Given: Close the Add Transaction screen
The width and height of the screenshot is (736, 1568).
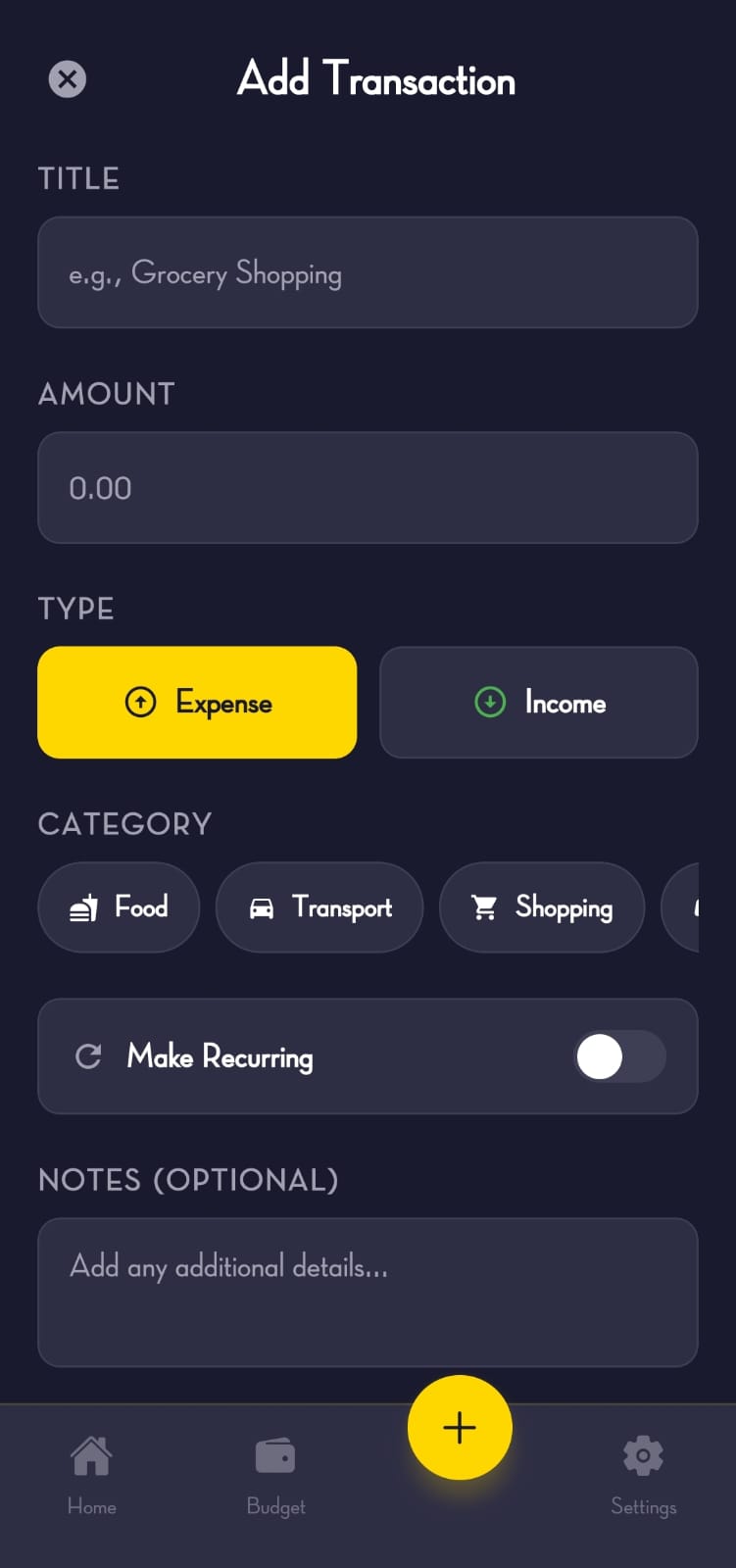Looking at the screenshot, I should pyautogui.click(x=67, y=79).
